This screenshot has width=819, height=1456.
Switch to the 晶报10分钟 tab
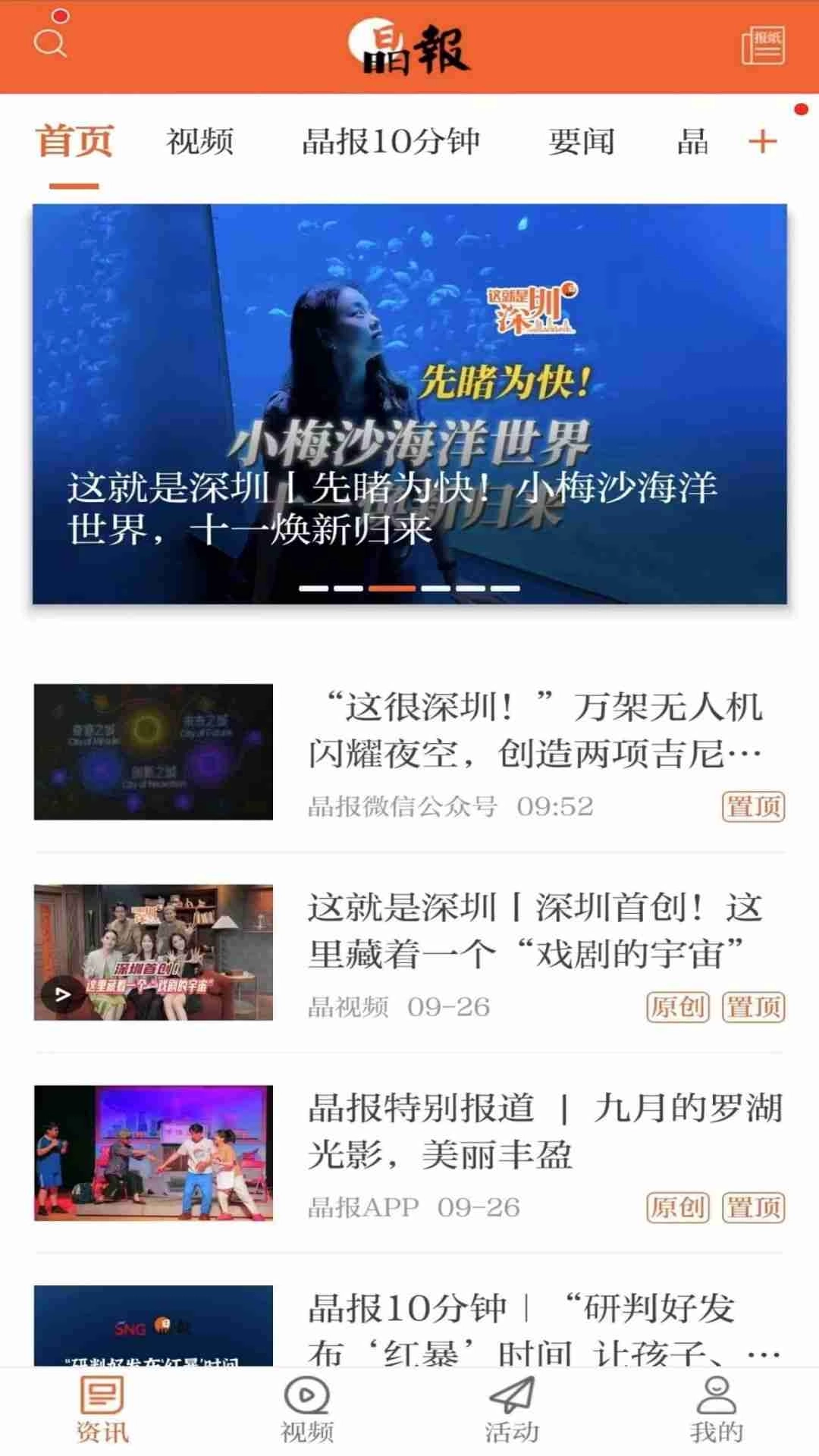[x=391, y=142]
